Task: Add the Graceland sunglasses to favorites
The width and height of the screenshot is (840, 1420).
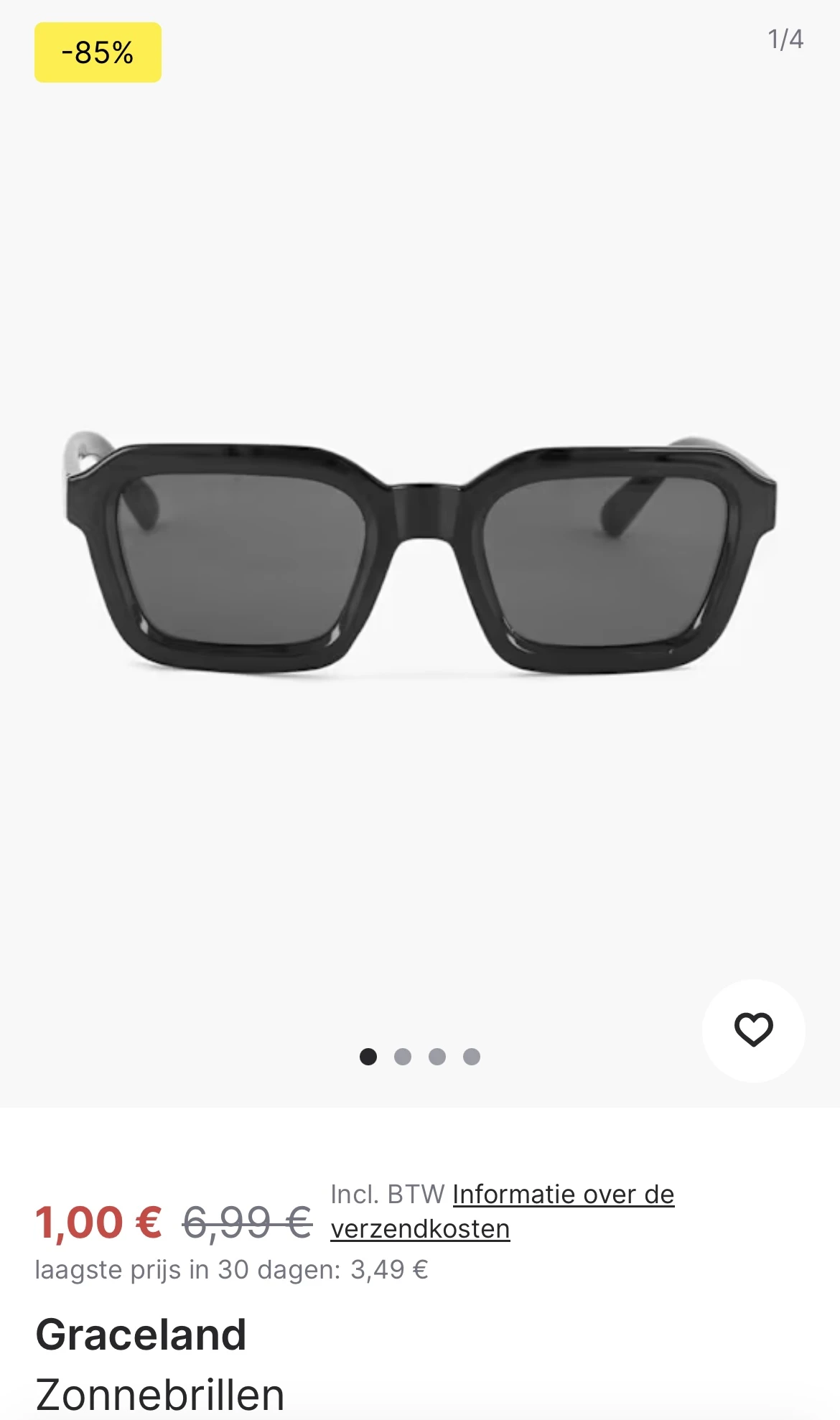Action: point(753,1029)
